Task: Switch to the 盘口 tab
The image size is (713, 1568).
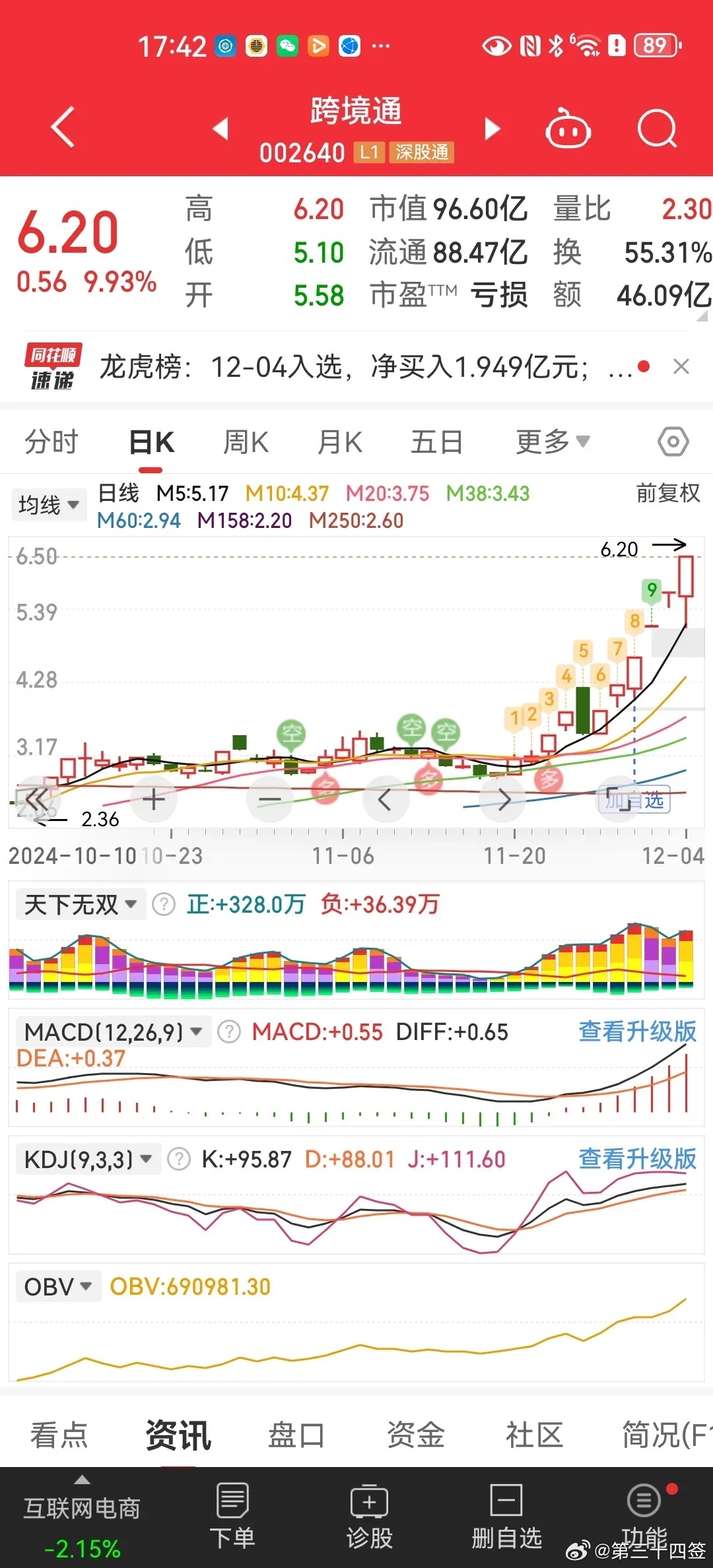Action: pyautogui.click(x=296, y=1435)
